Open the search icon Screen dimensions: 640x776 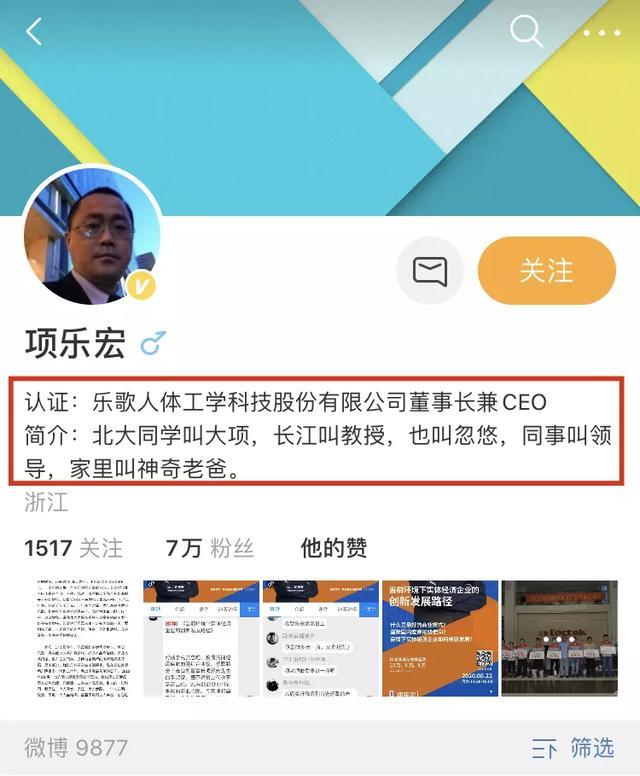tap(526, 32)
